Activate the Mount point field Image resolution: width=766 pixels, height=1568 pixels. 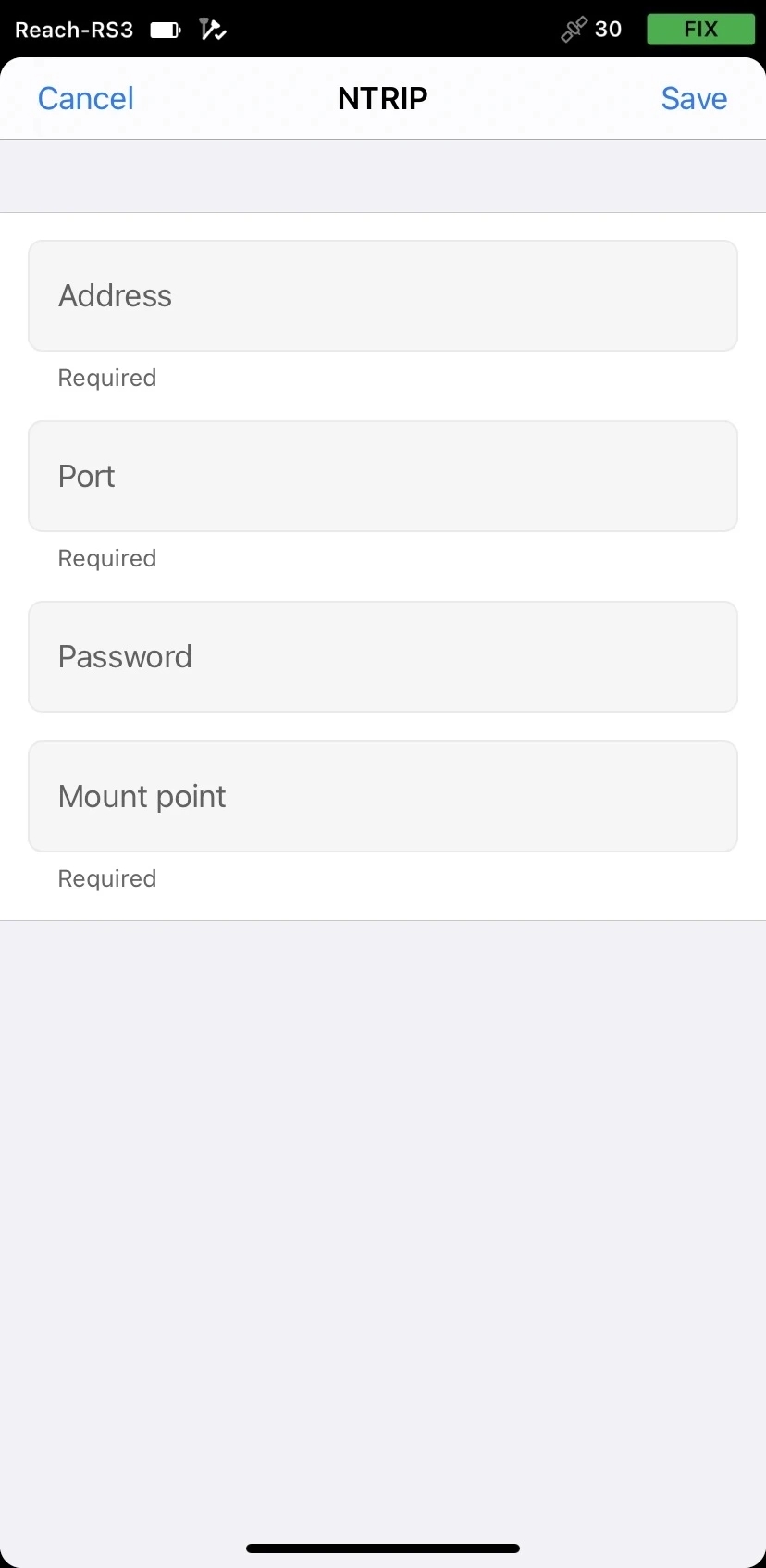383,797
